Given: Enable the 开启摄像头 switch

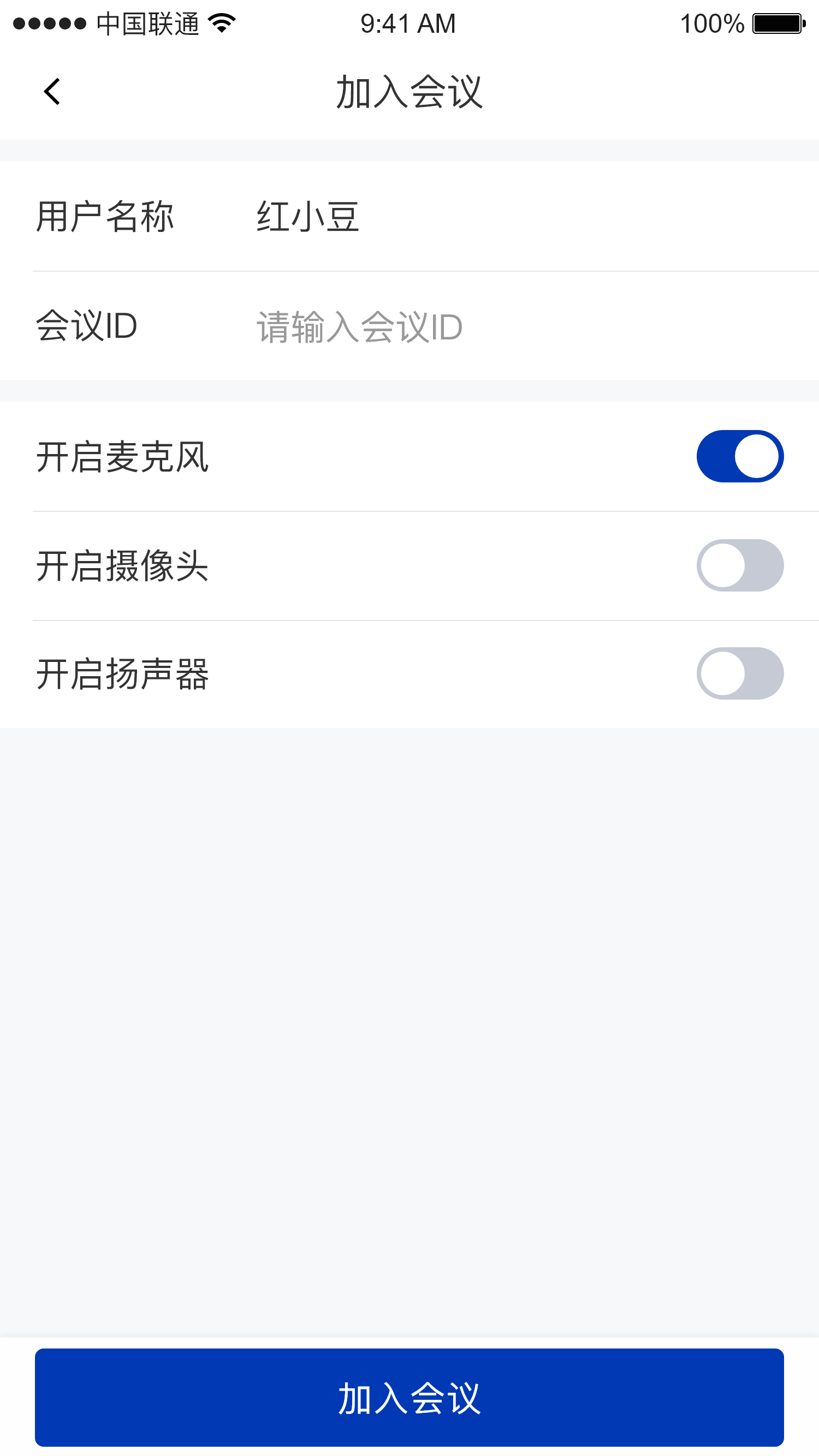Looking at the screenshot, I should tap(739, 565).
